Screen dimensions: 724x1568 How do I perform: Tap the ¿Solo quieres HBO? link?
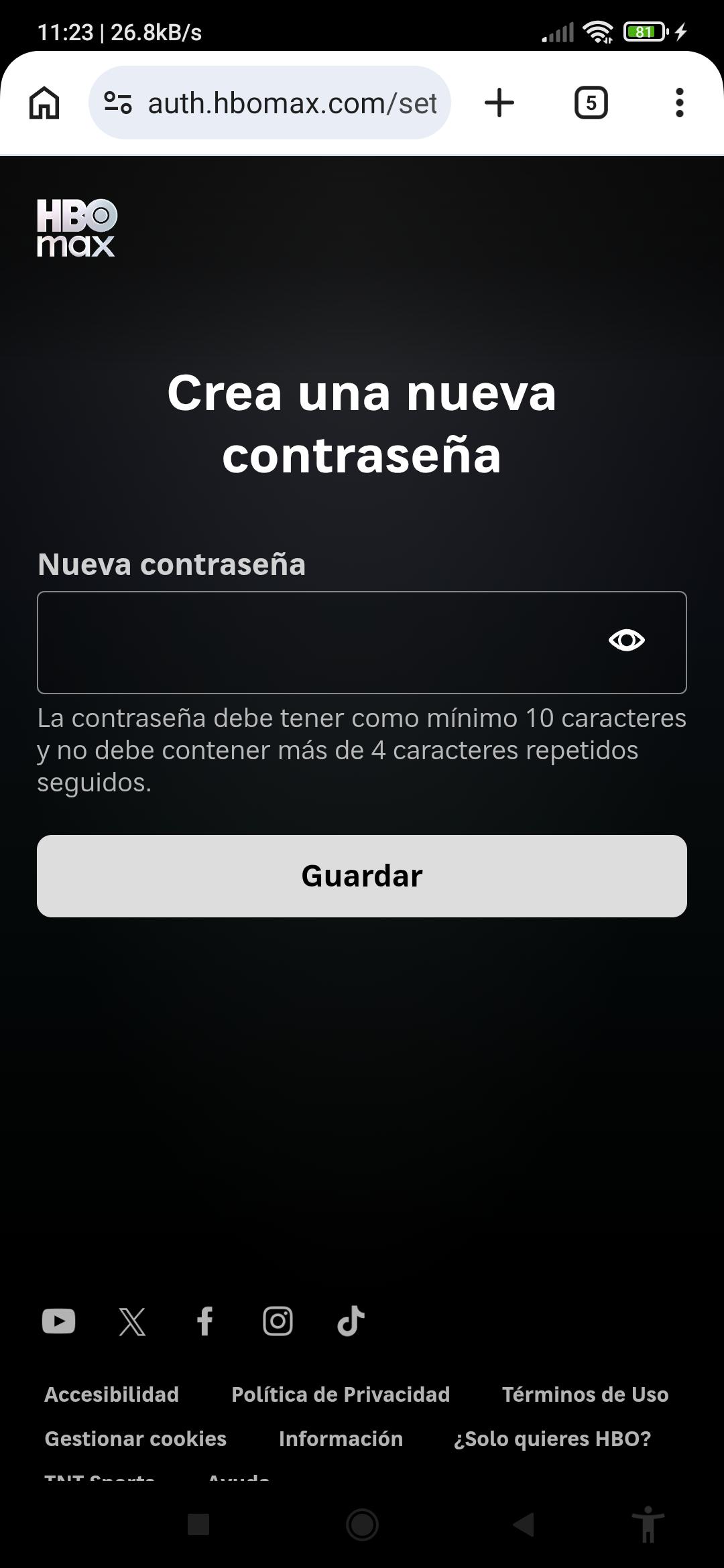point(552,1439)
